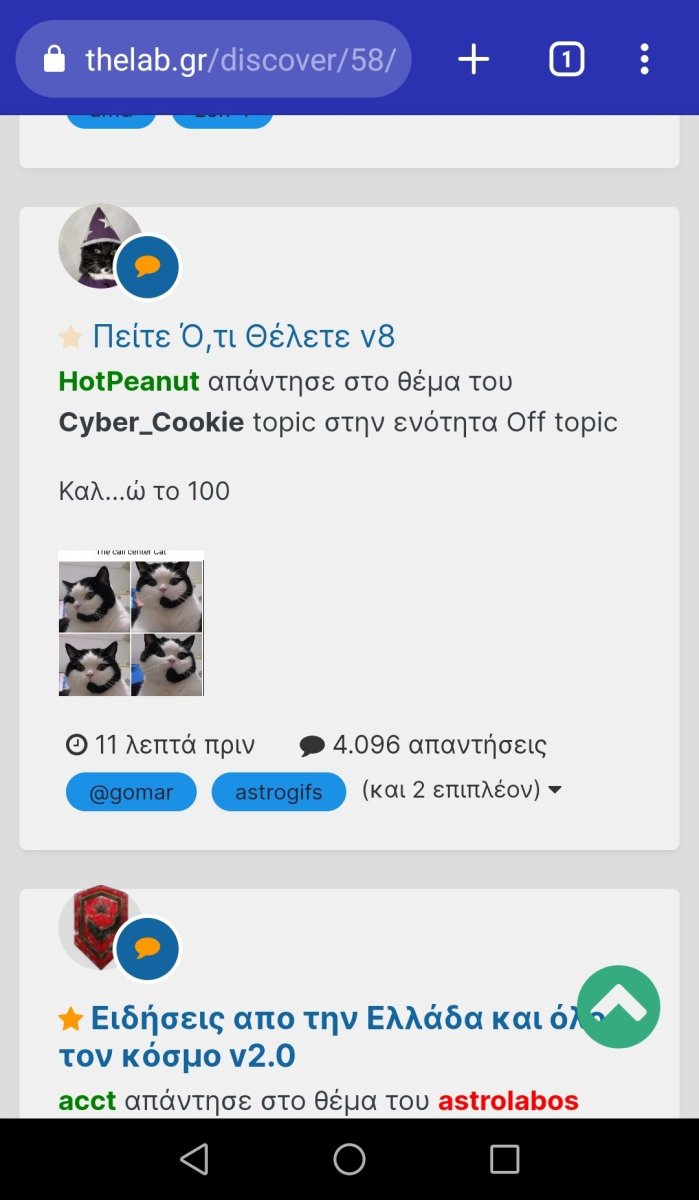View HotPeanut's profile
Viewport: 699px width, 1200px height.
[x=129, y=381]
